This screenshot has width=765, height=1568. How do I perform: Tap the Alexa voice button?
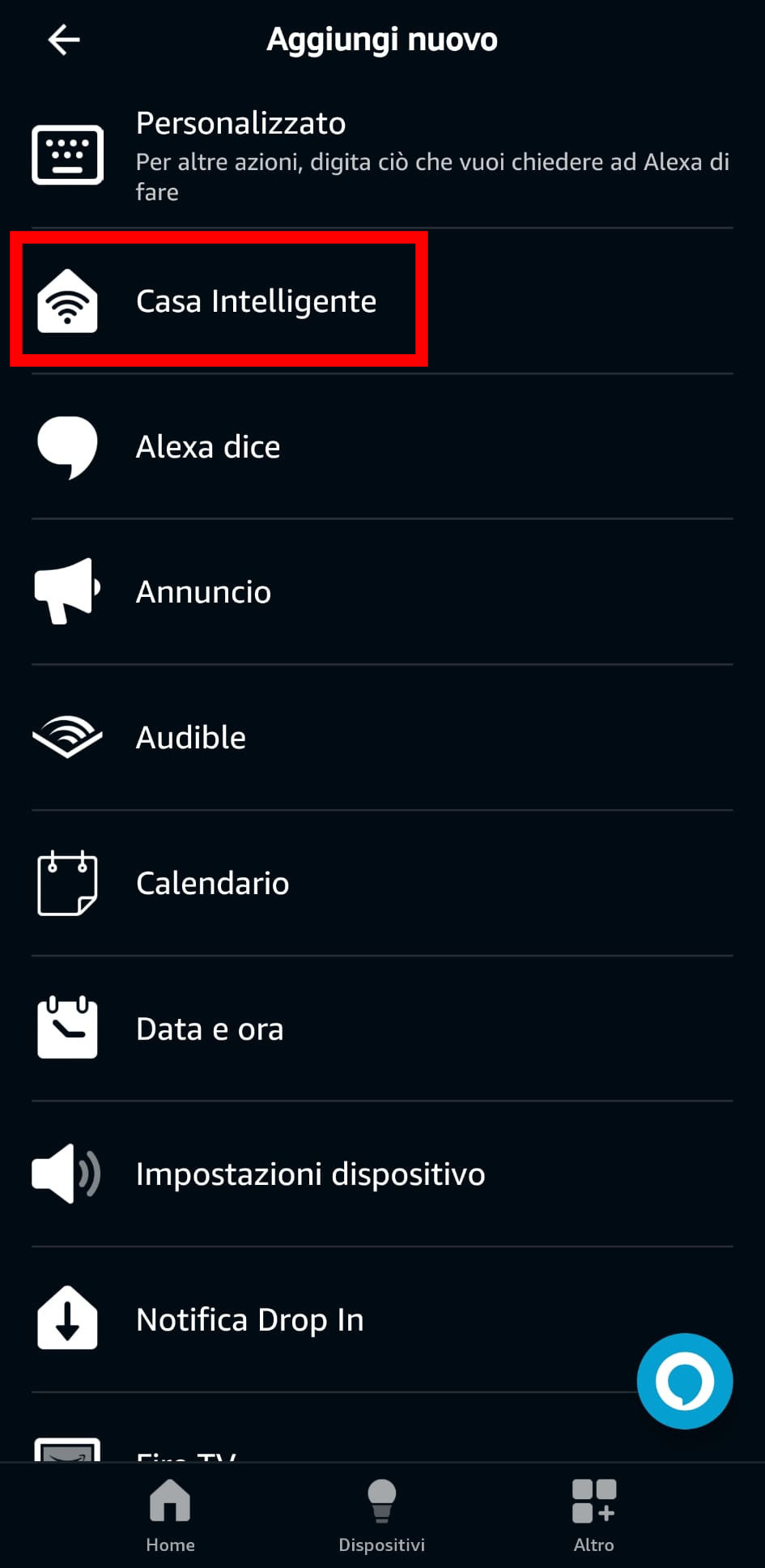click(x=685, y=1381)
